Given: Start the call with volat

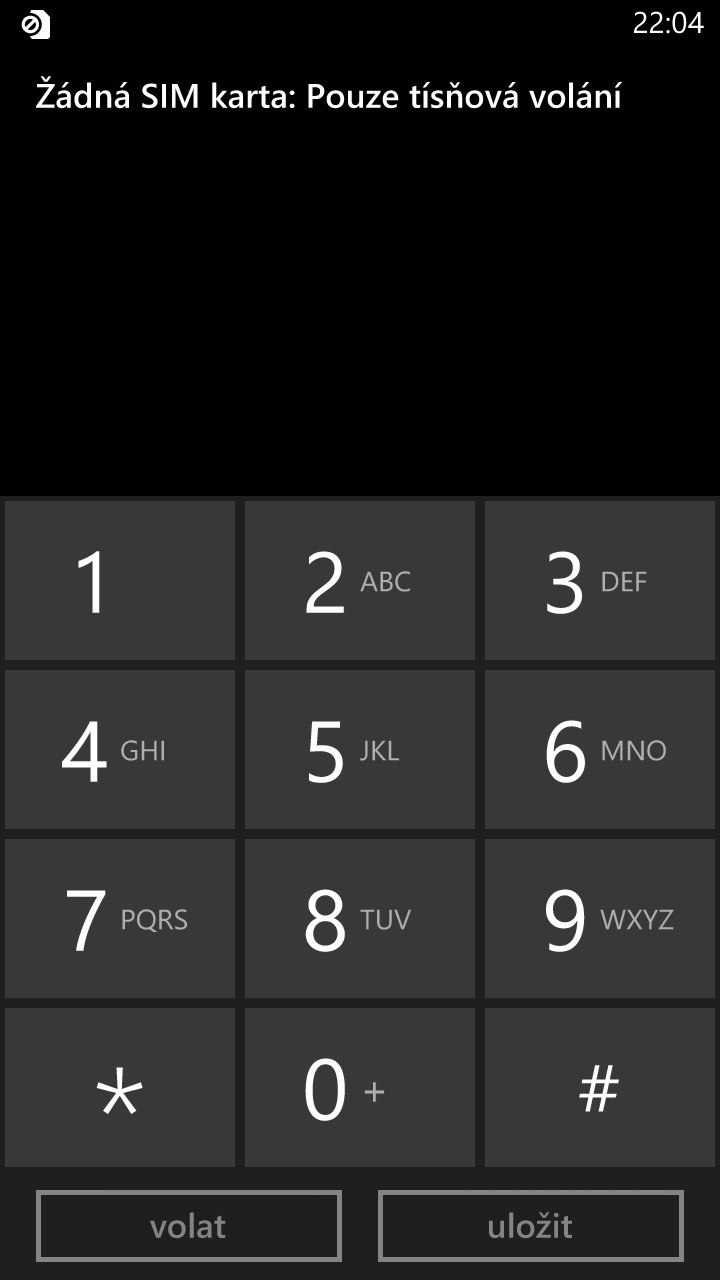Looking at the screenshot, I should (189, 1226).
